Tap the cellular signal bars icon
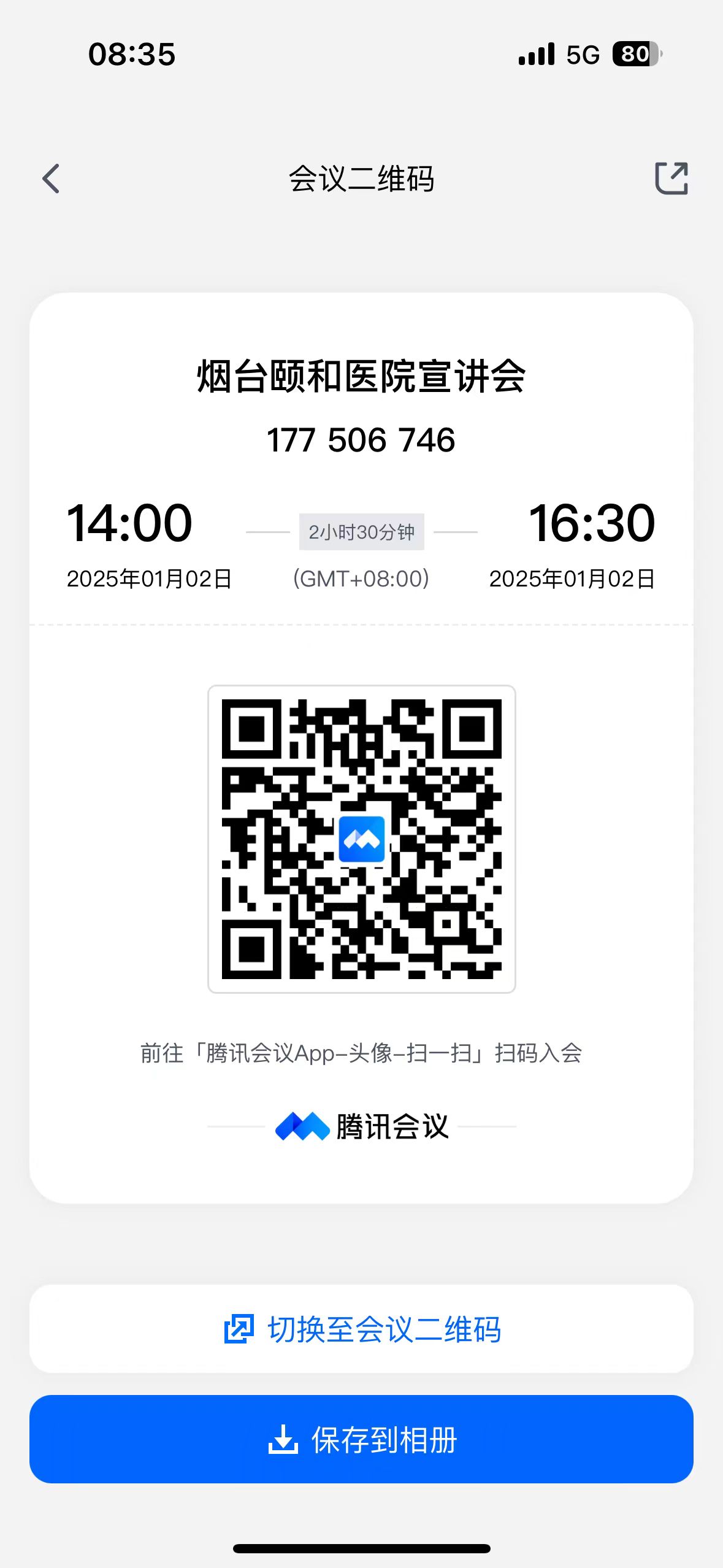Image resolution: width=723 pixels, height=1568 pixels. (536, 55)
